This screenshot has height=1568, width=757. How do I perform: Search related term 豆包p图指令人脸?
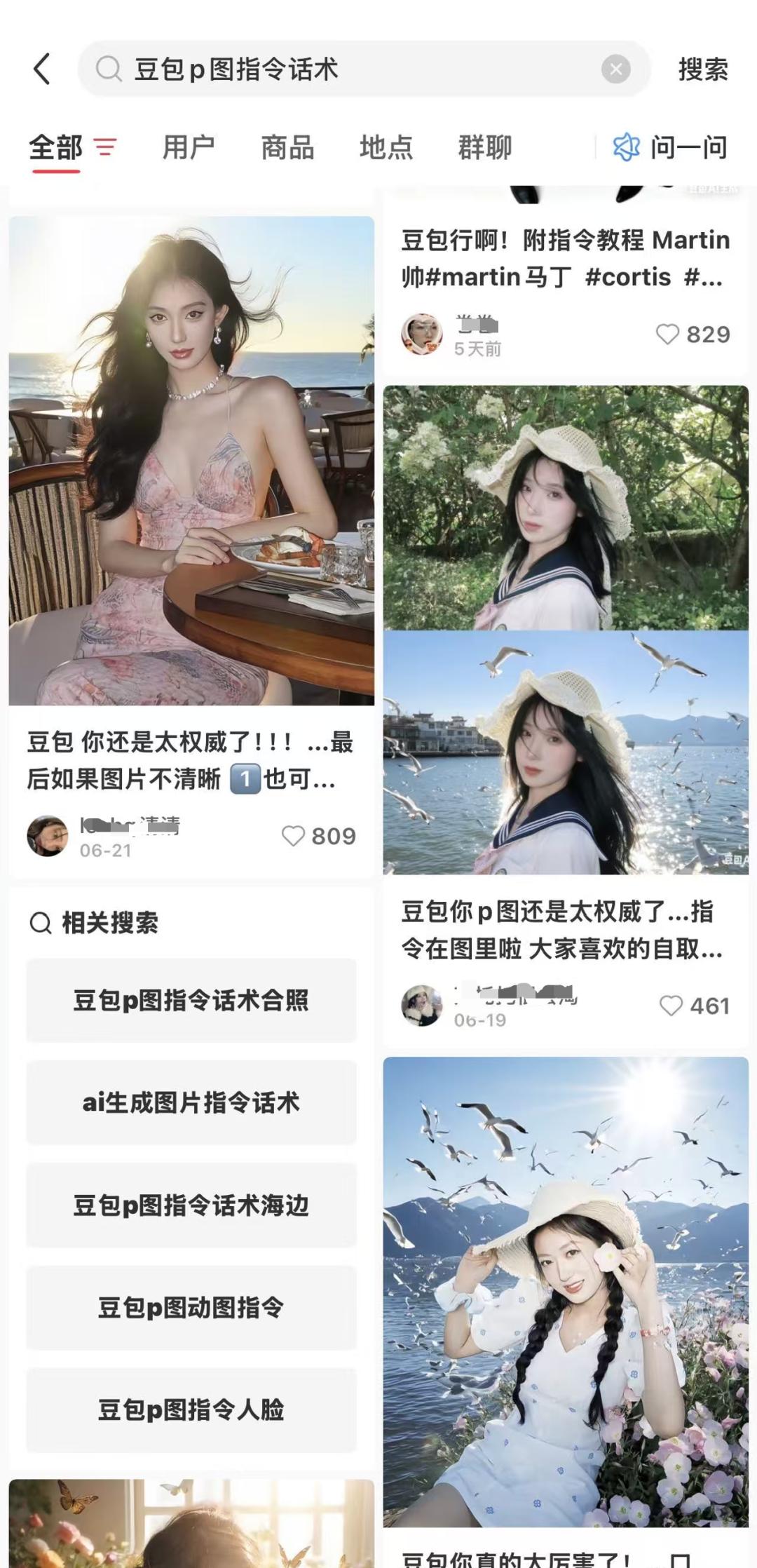(x=191, y=1410)
